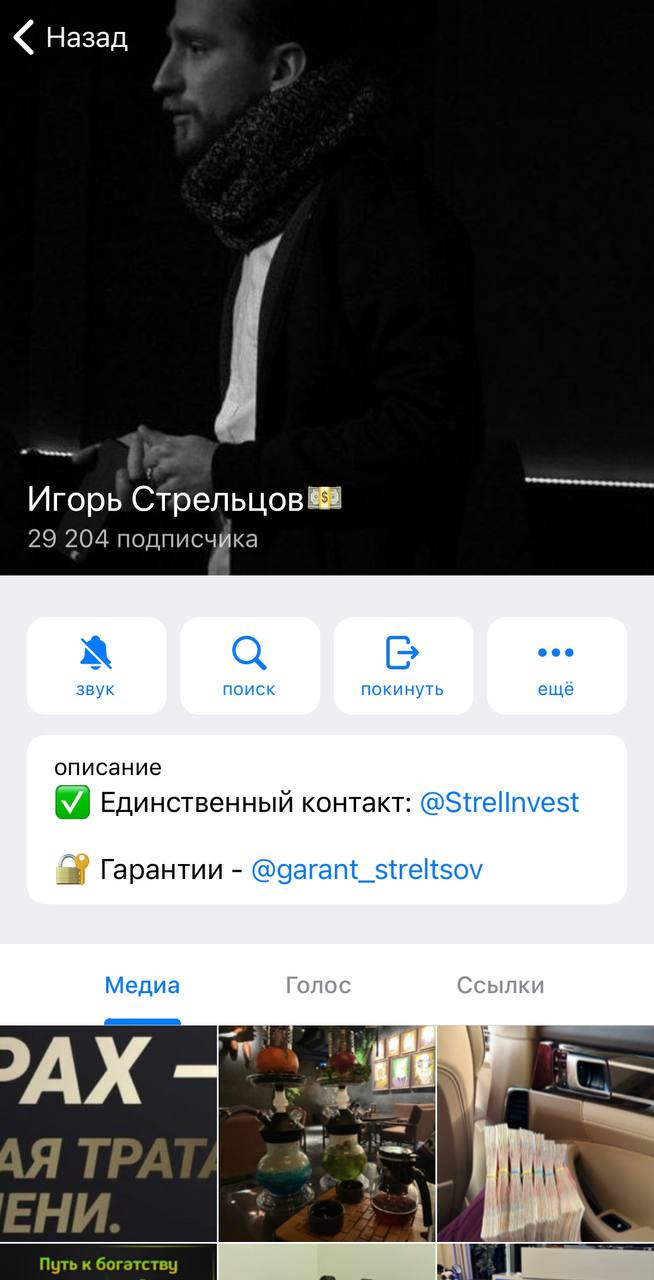654x1280 pixels.
Task: Open the Путь к богатству media tile
Action: [x=108, y=1262]
